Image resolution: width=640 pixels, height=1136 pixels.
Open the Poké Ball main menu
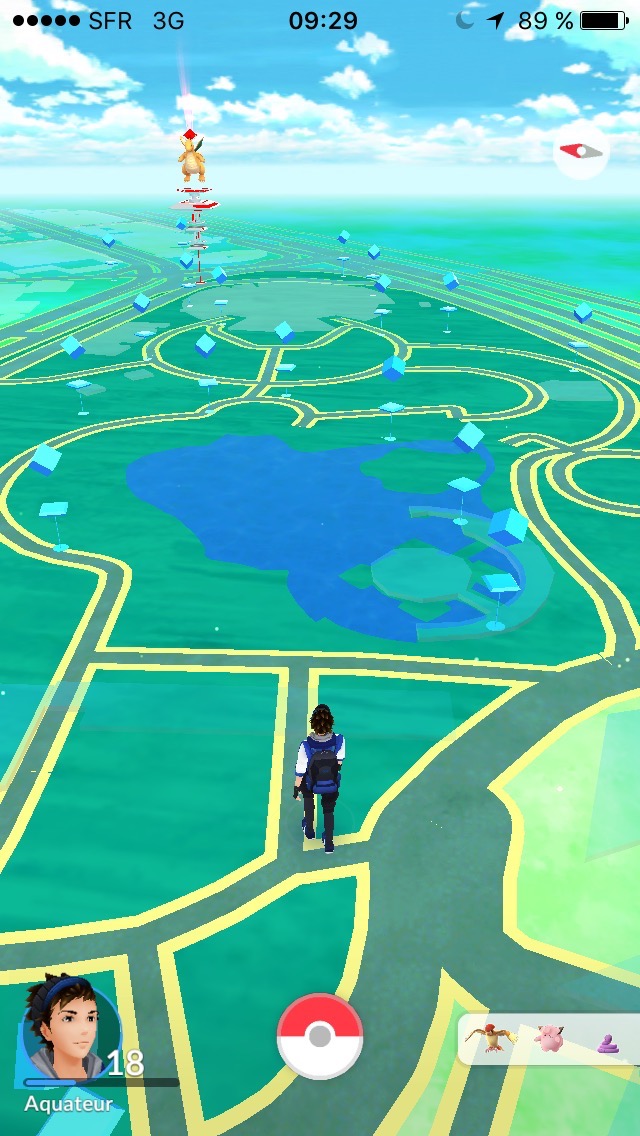point(320,1036)
